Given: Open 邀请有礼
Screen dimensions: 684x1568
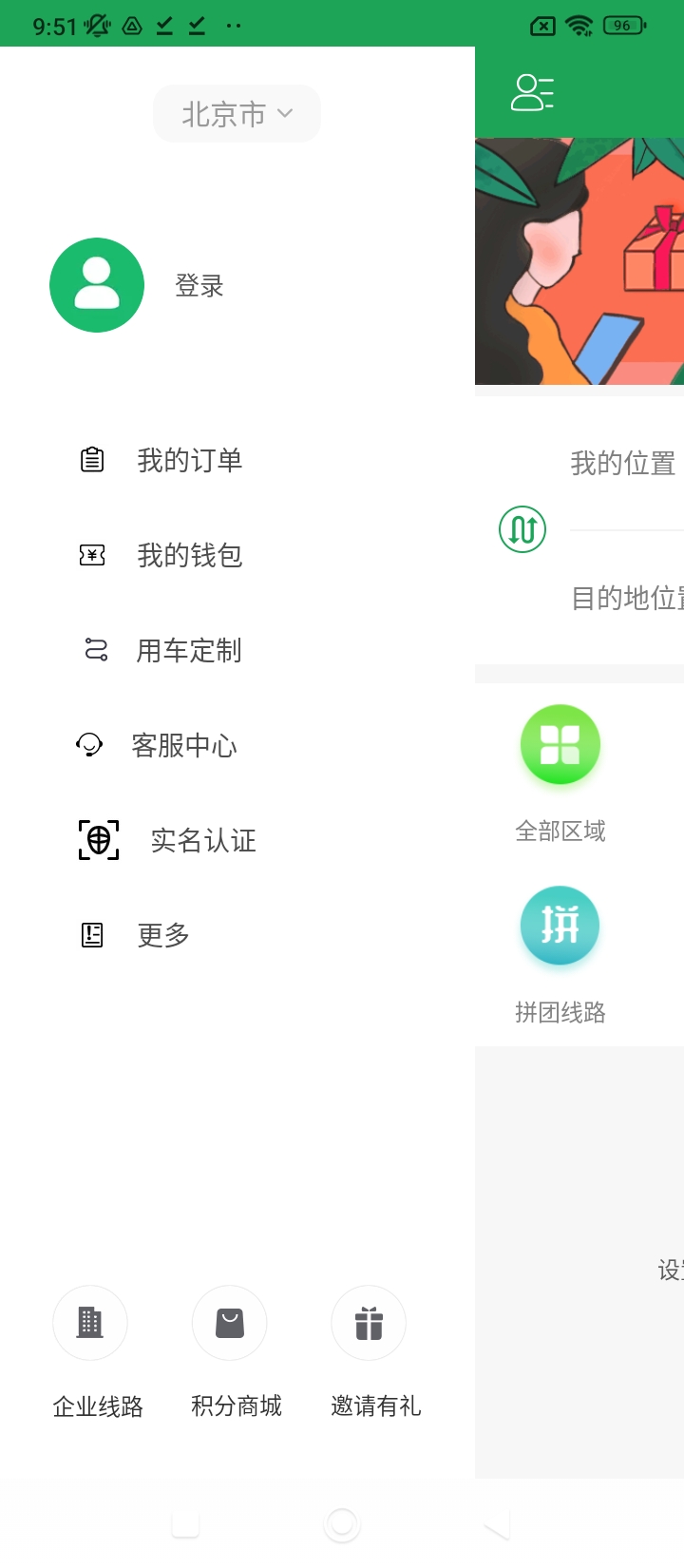Looking at the screenshot, I should click(375, 1348).
